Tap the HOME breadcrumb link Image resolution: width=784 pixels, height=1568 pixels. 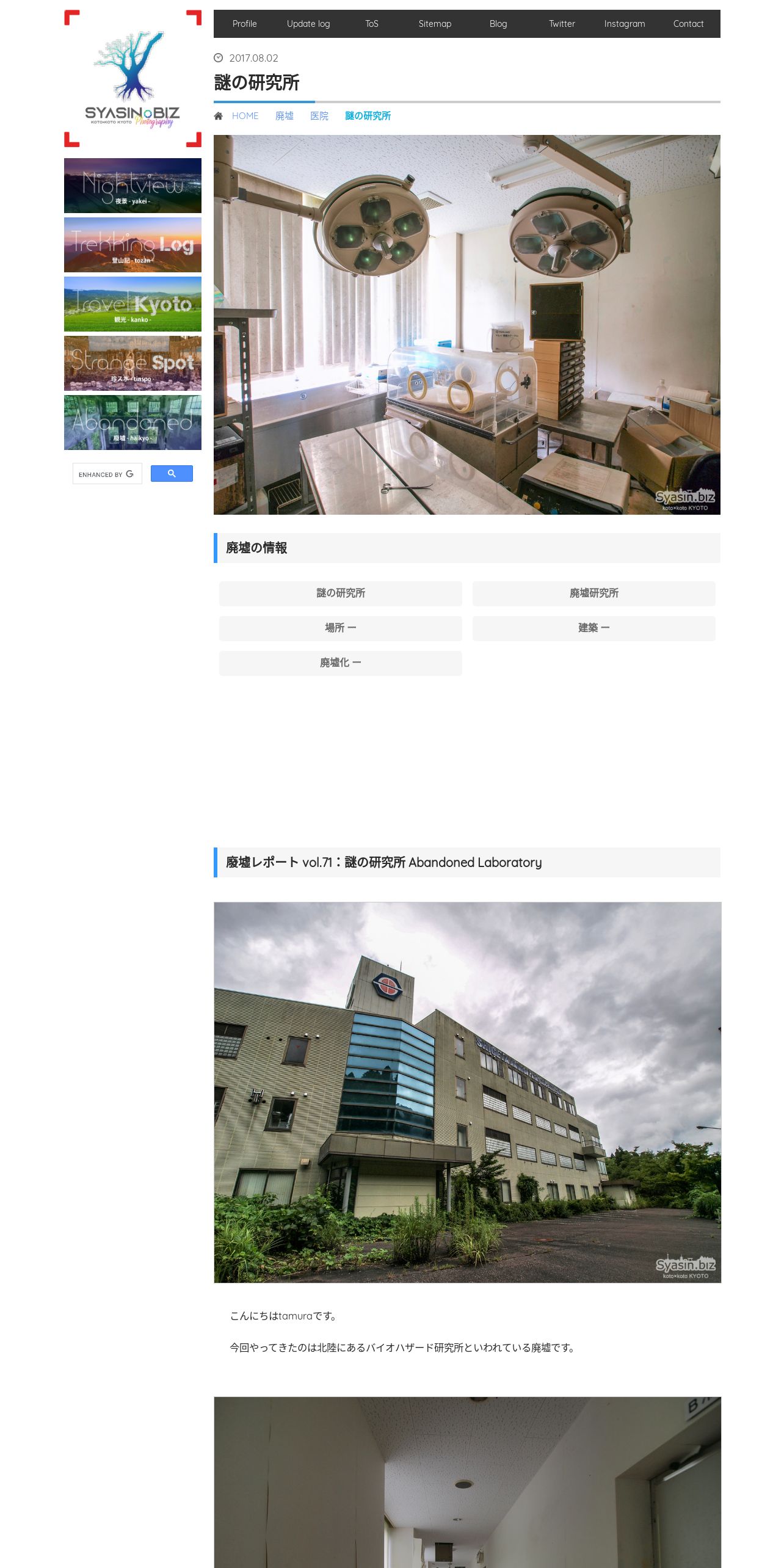[245, 116]
